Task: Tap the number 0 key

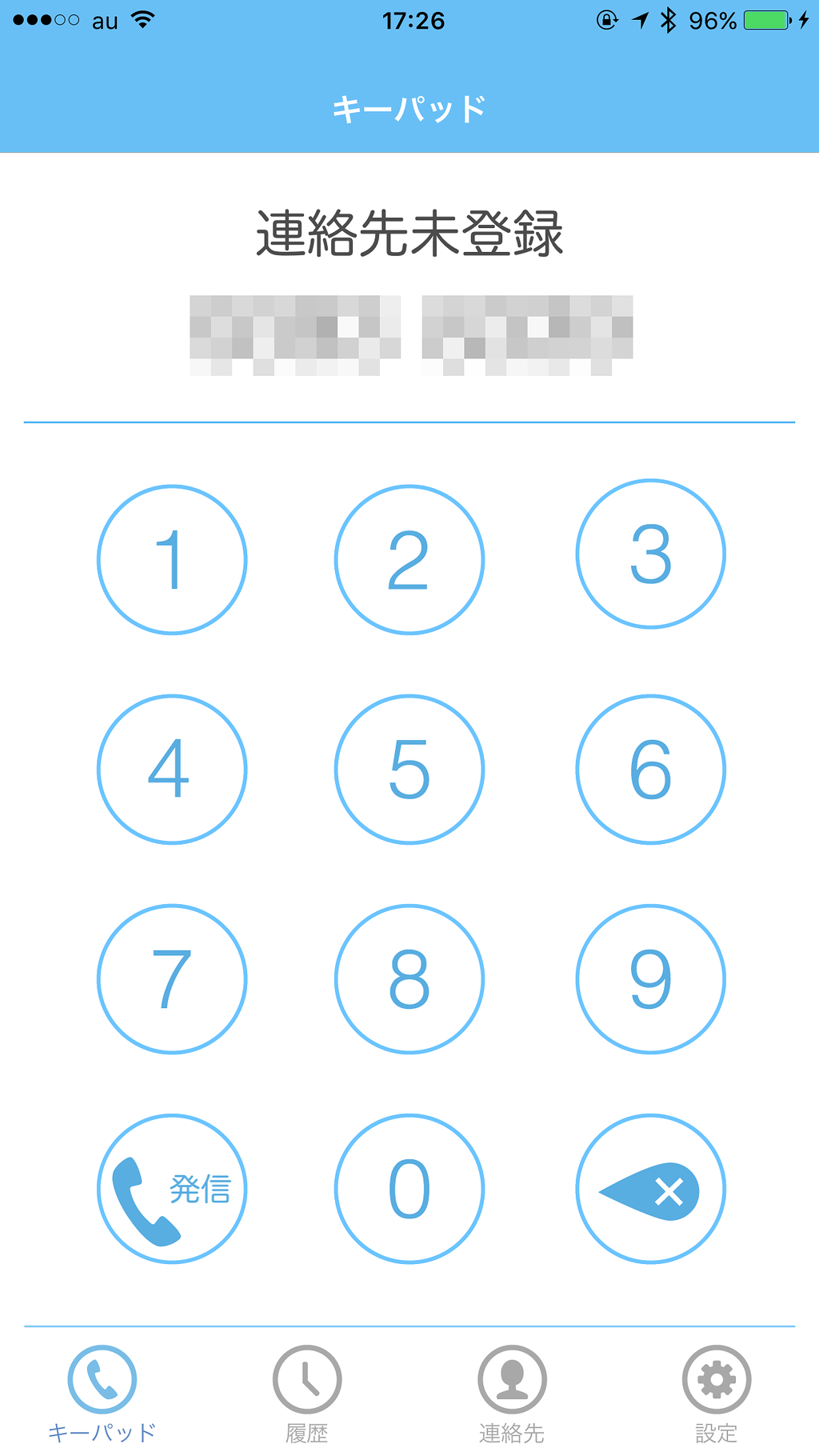Action: [x=409, y=1188]
